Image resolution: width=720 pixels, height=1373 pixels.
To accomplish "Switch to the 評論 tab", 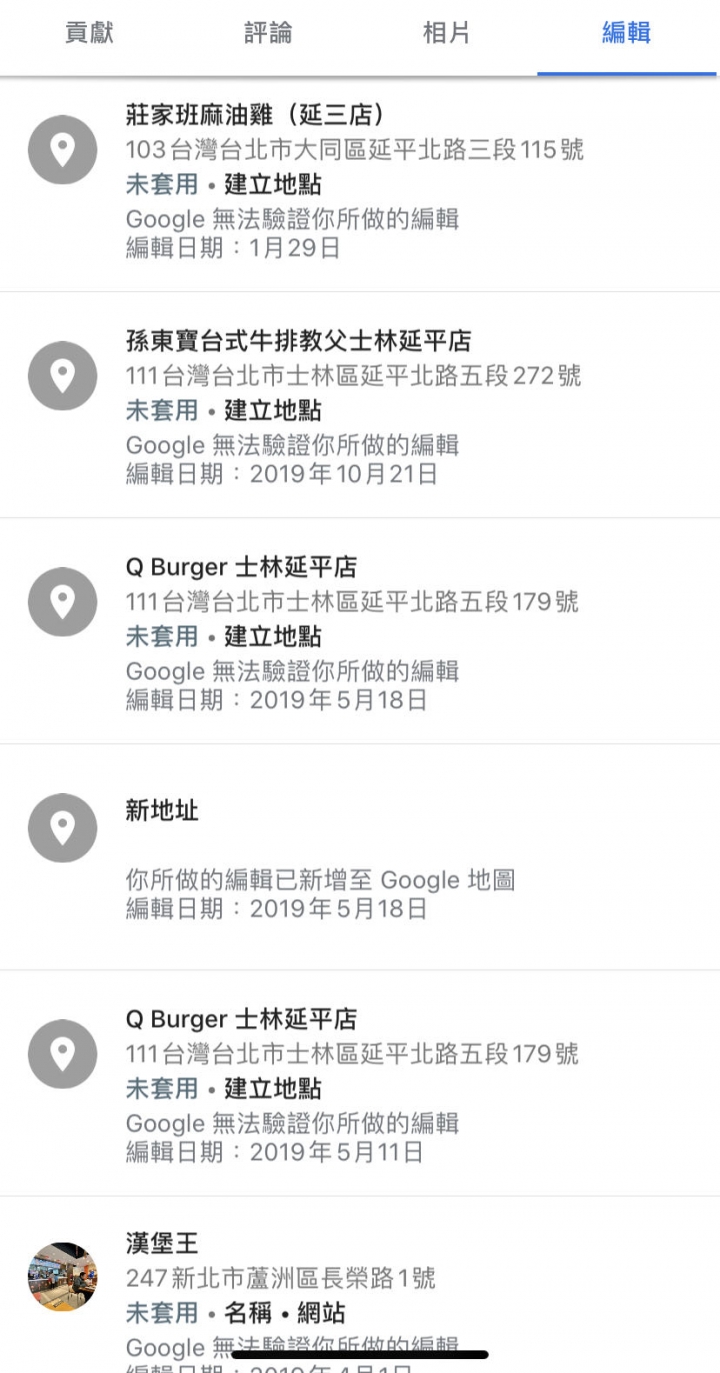I will point(268,33).
